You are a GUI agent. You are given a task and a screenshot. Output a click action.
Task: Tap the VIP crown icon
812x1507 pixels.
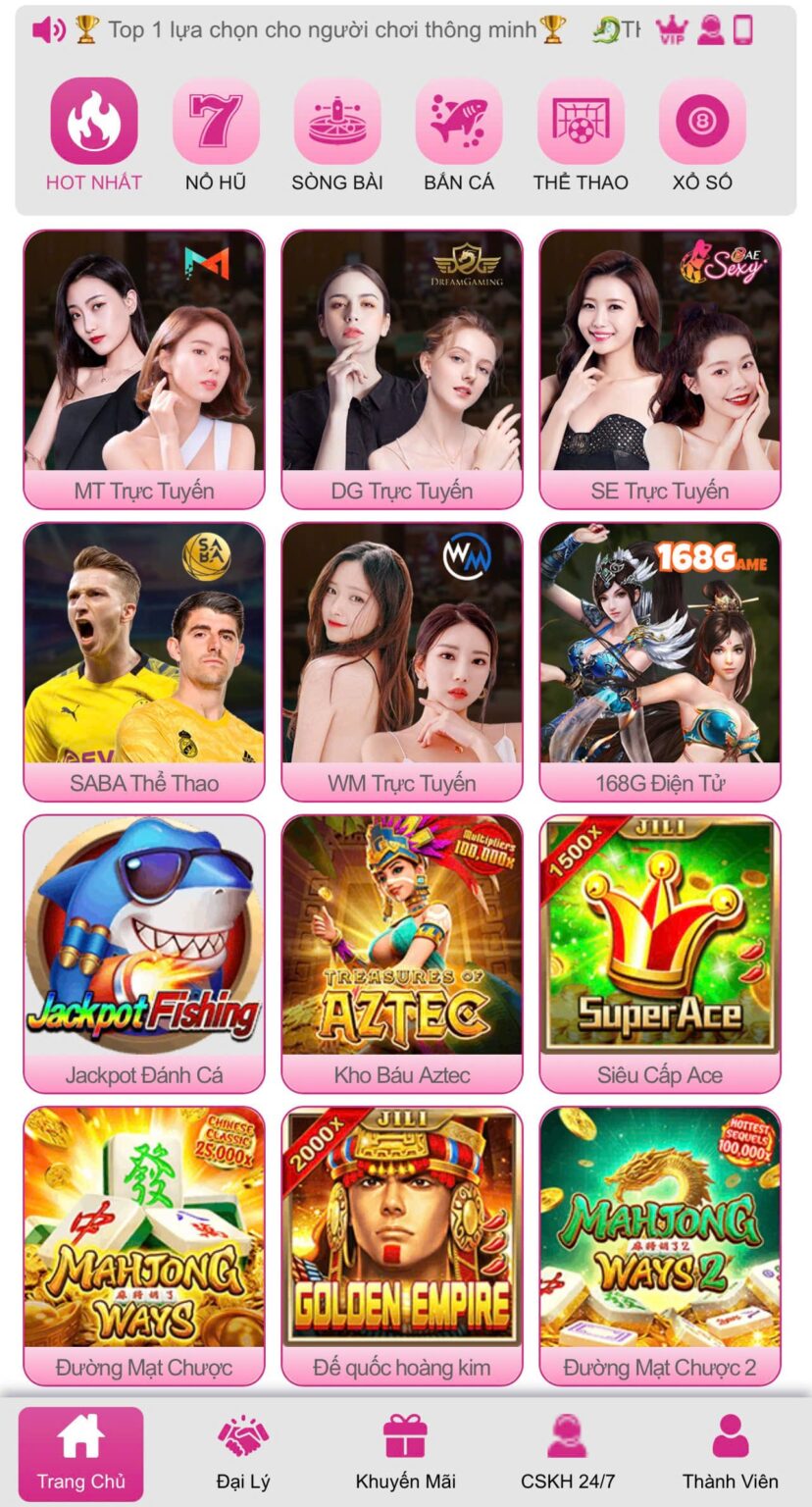[672, 30]
